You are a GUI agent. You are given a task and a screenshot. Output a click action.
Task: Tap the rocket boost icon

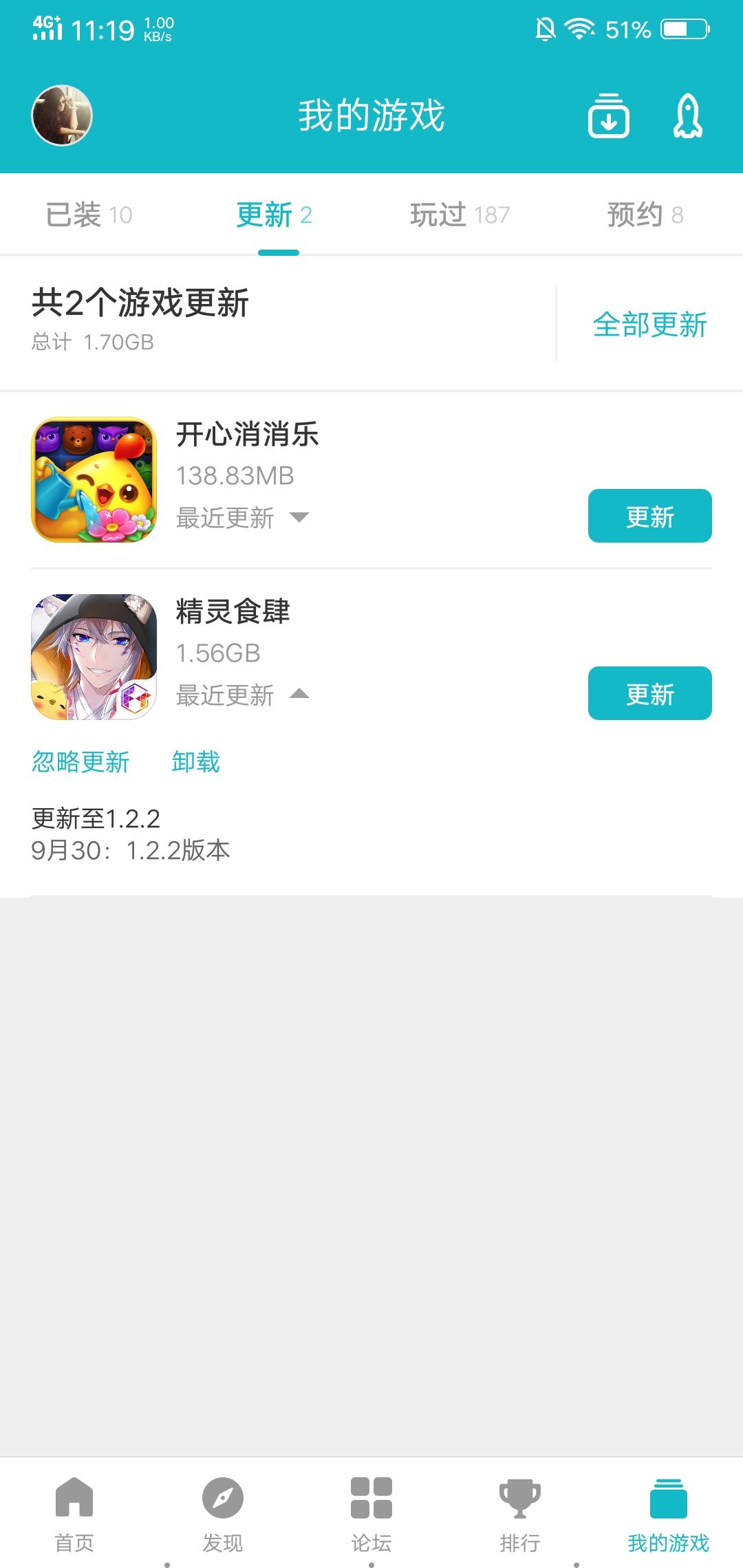click(x=687, y=116)
